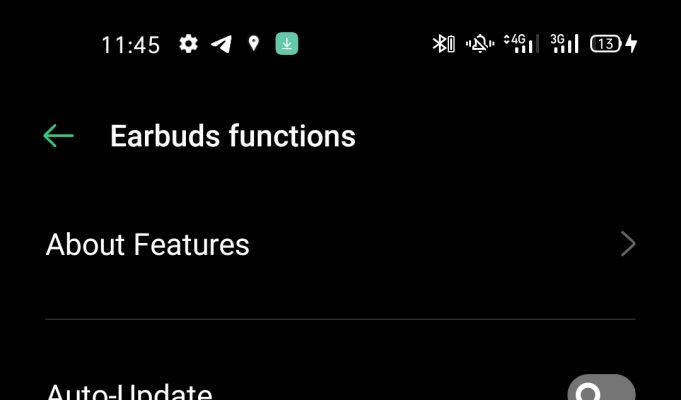Toggle the Auto-Update switch
Screen dimensions: 681x400
601,390
